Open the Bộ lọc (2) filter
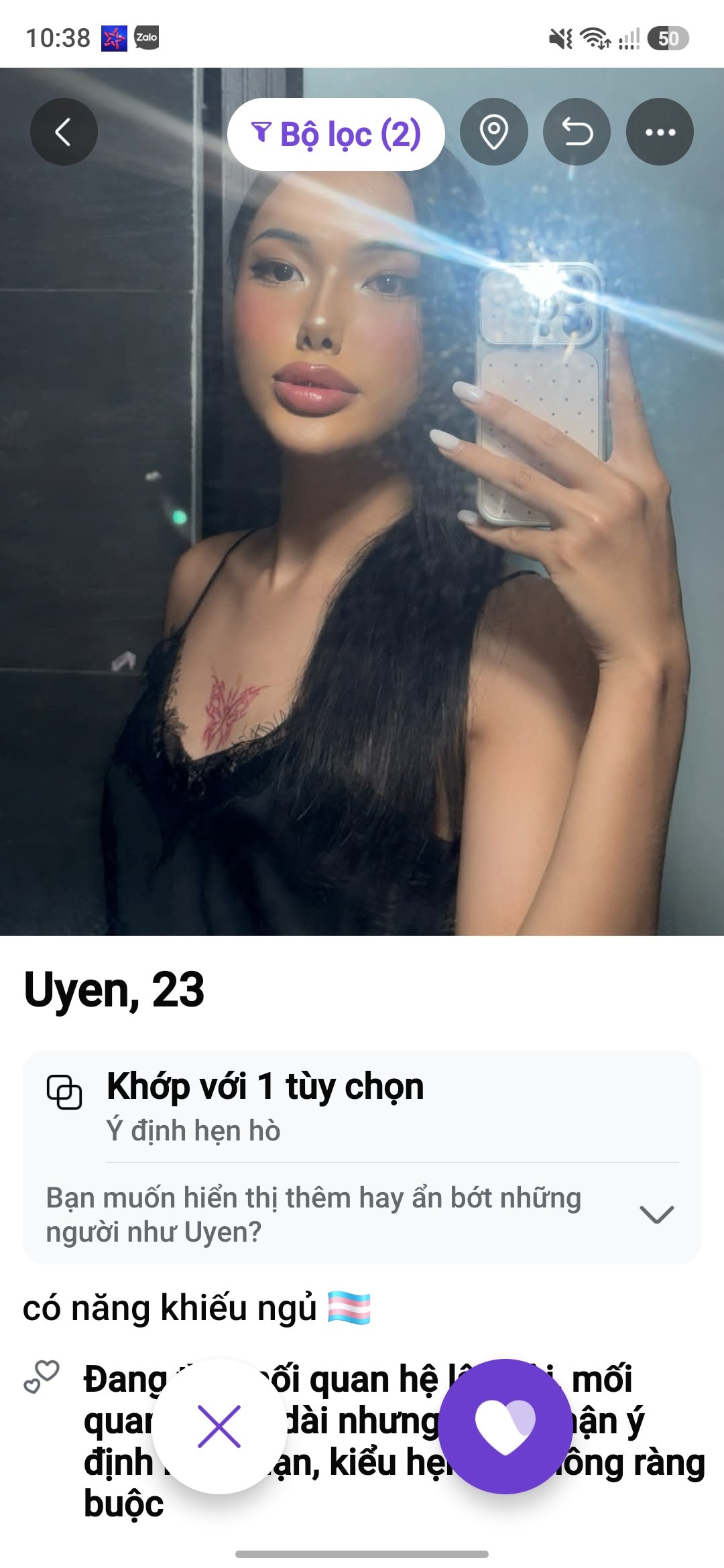The width and height of the screenshot is (724, 1568). pyautogui.click(x=336, y=134)
